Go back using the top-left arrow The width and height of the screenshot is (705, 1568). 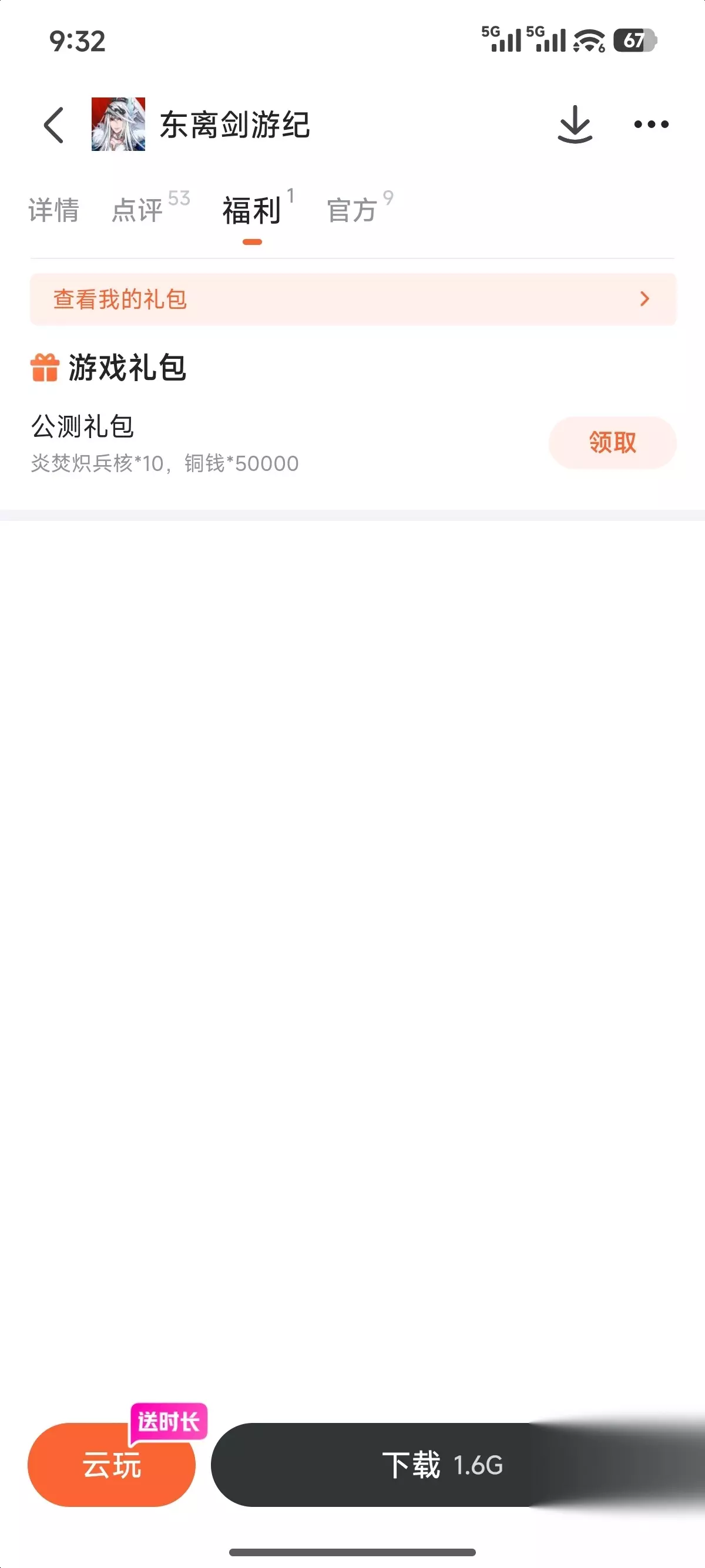53,125
